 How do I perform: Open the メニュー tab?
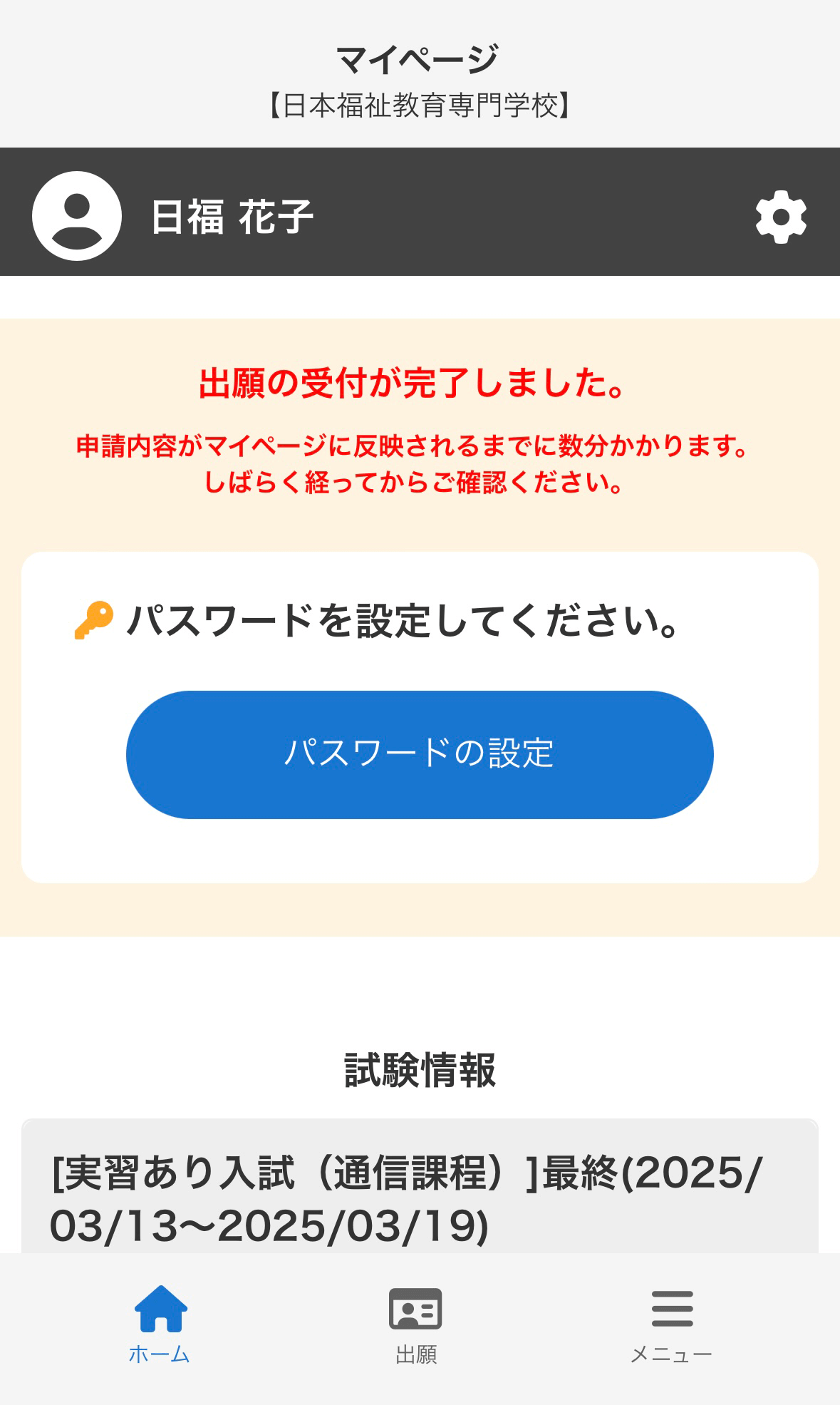coord(671,1324)
